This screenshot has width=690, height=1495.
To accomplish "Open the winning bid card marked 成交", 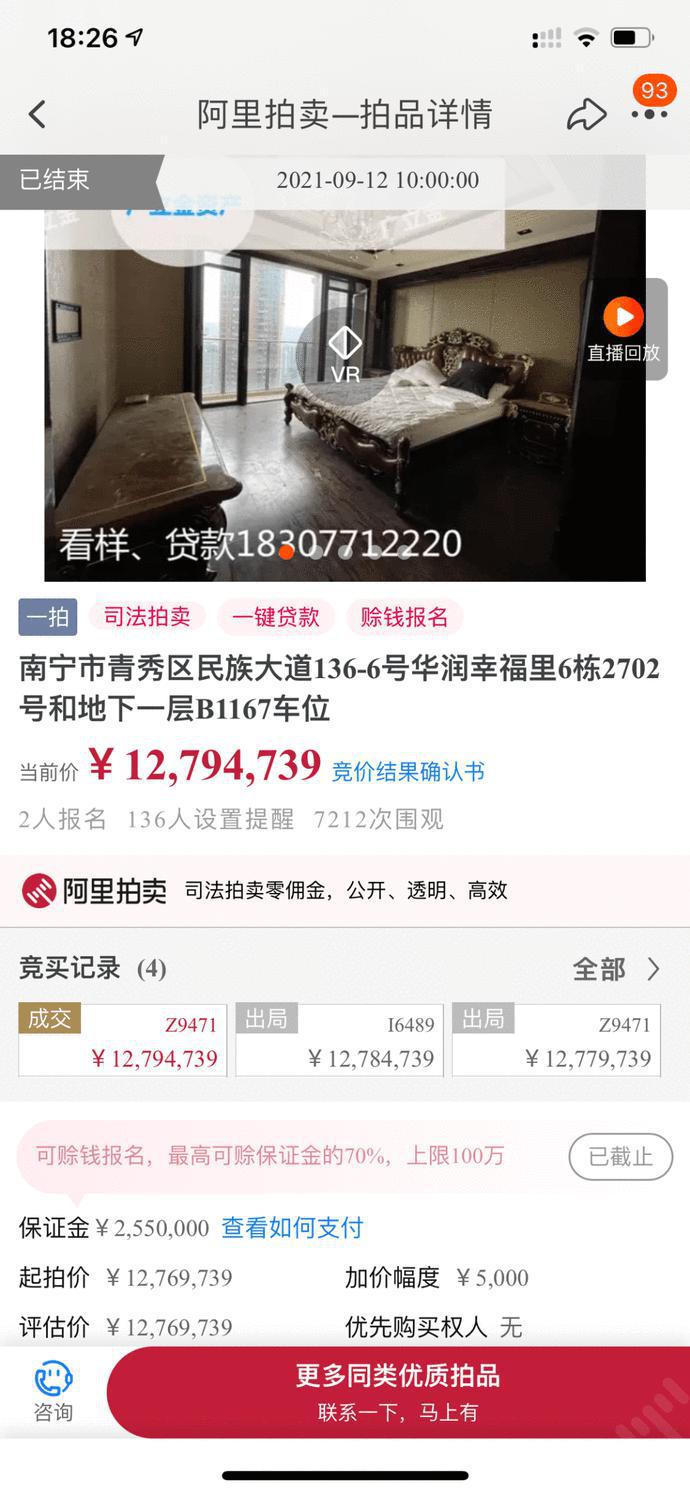I will coord(123,1040).
